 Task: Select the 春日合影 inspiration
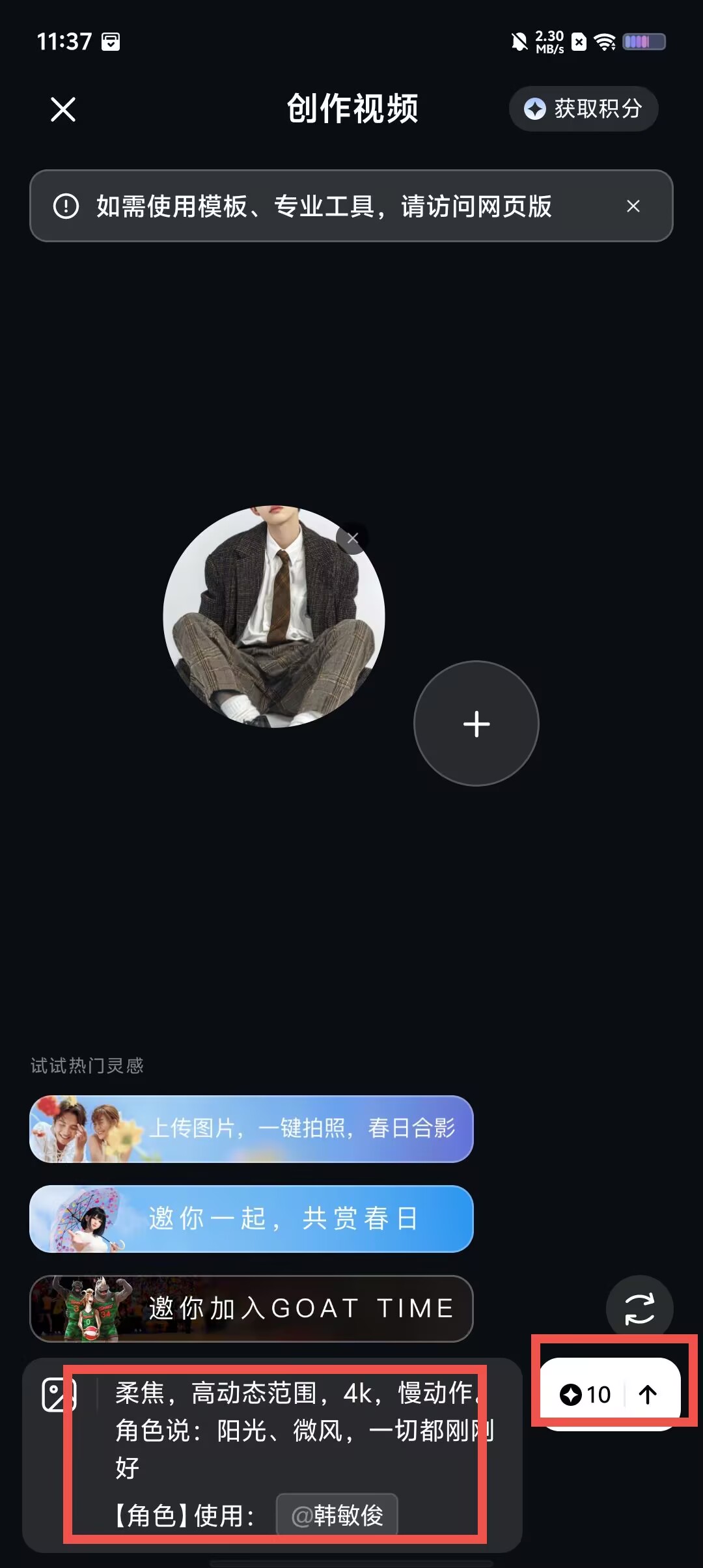tap(251, 1128)
